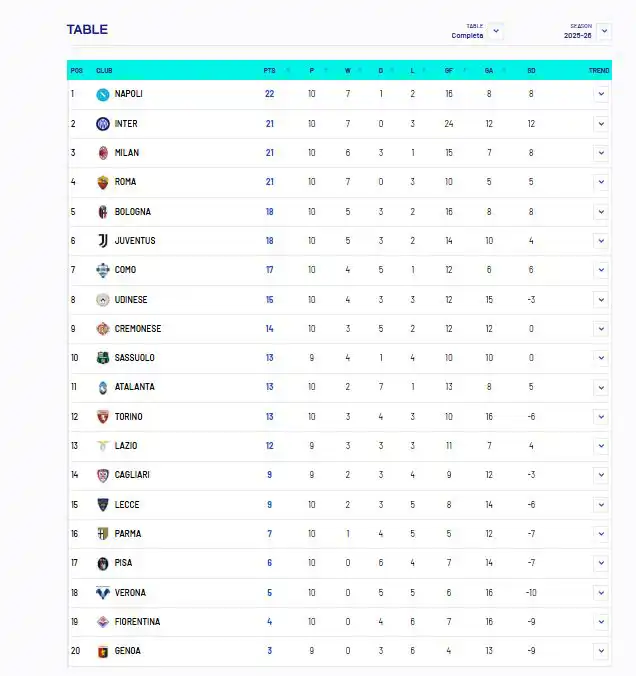The width and height of the screenshot is (636, 676).
Task: Sort table by W column header
Action: click(x=347, y=71)
